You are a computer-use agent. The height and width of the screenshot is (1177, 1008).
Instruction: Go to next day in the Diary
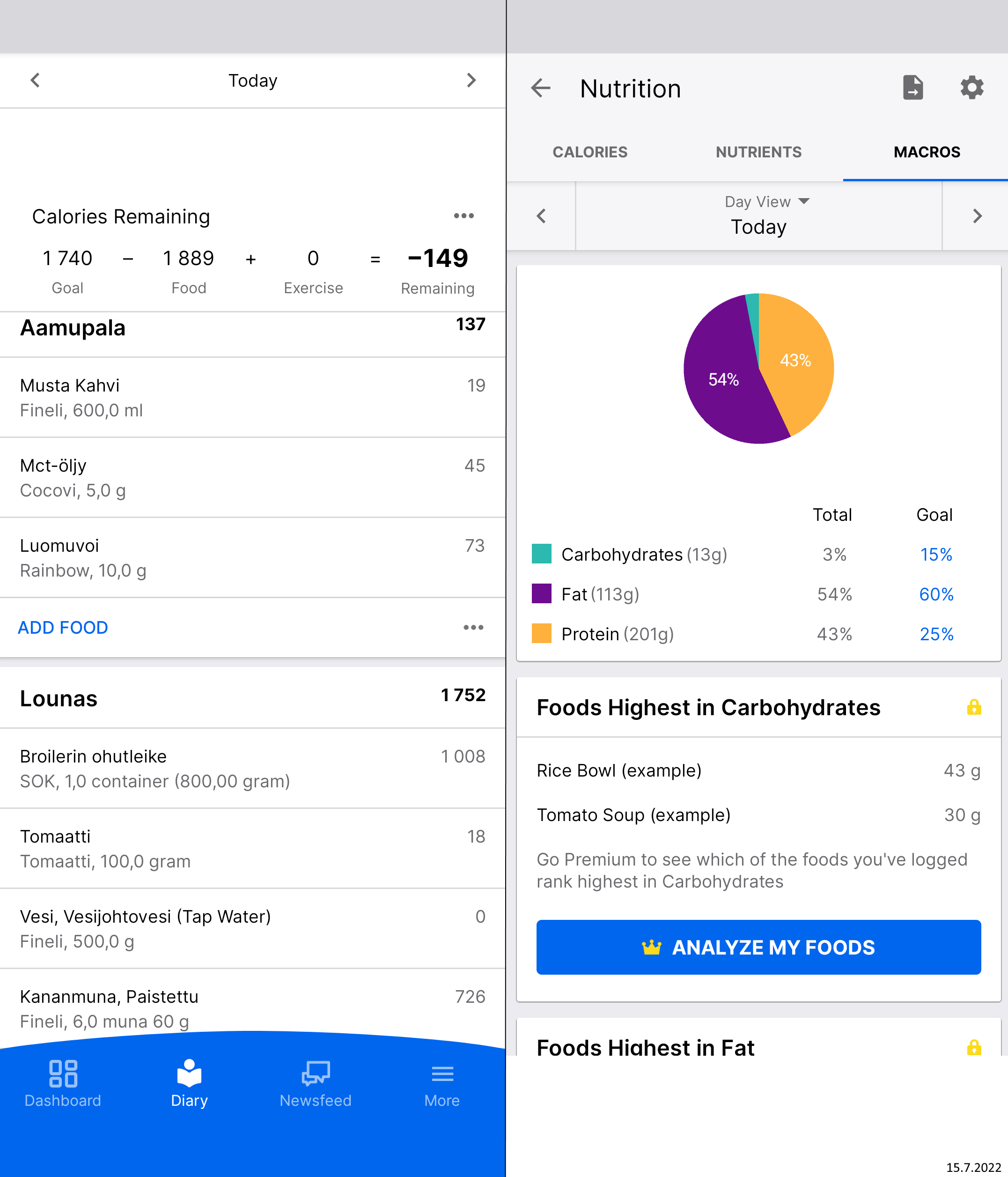(471, 80)
